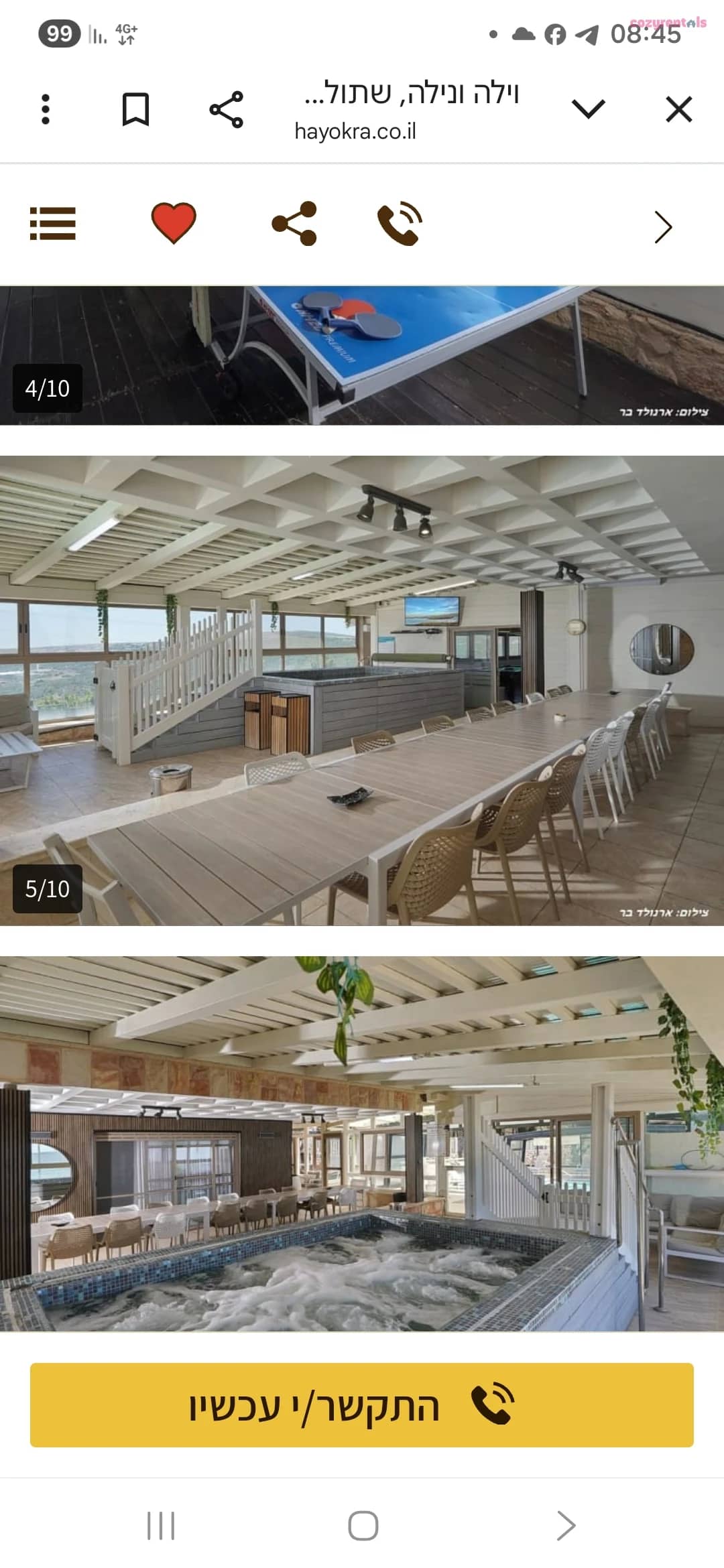
Task: Bookmark this page in the browser
Action: pyautogui.click(x=135, y=109)
